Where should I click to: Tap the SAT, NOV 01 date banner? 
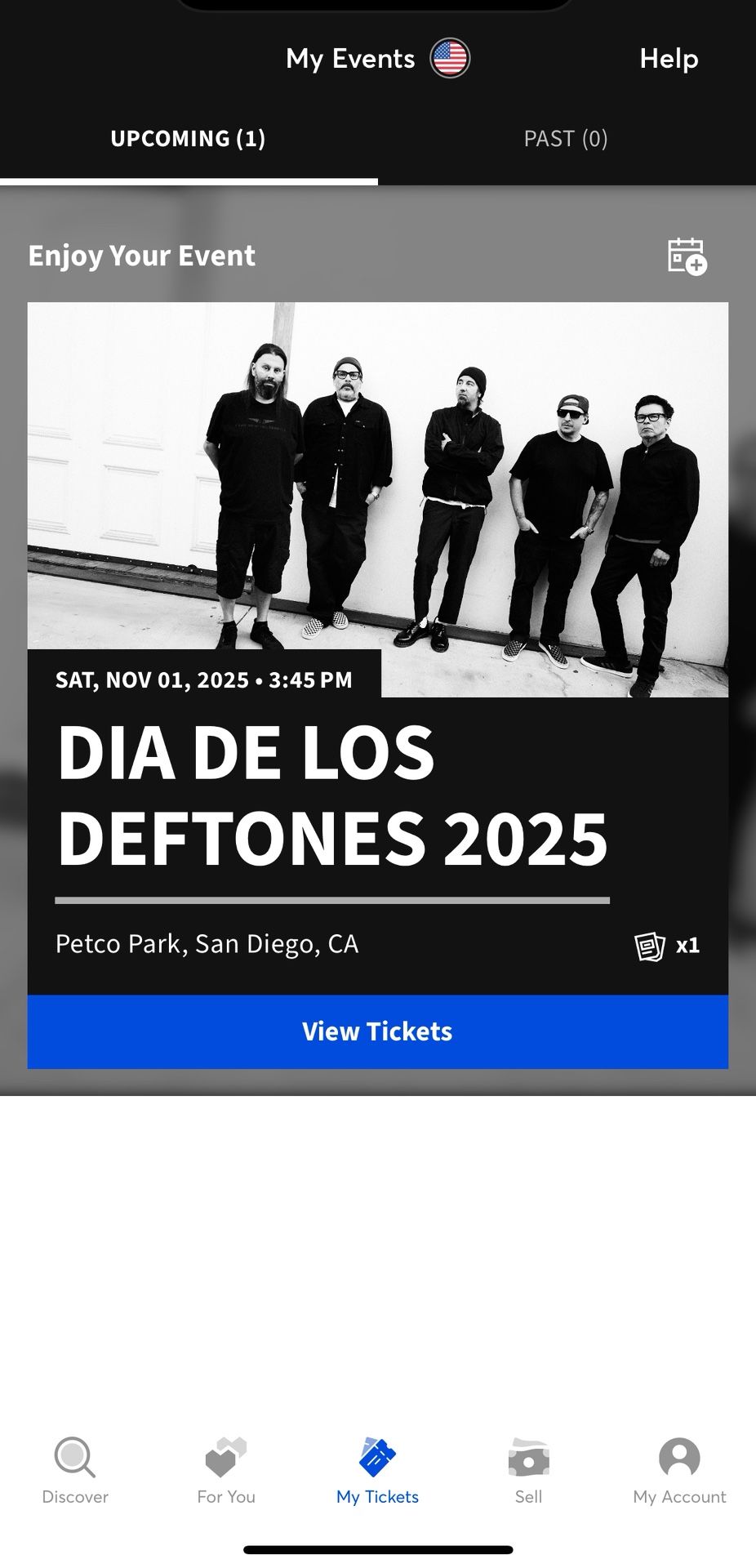pos(203,679)
